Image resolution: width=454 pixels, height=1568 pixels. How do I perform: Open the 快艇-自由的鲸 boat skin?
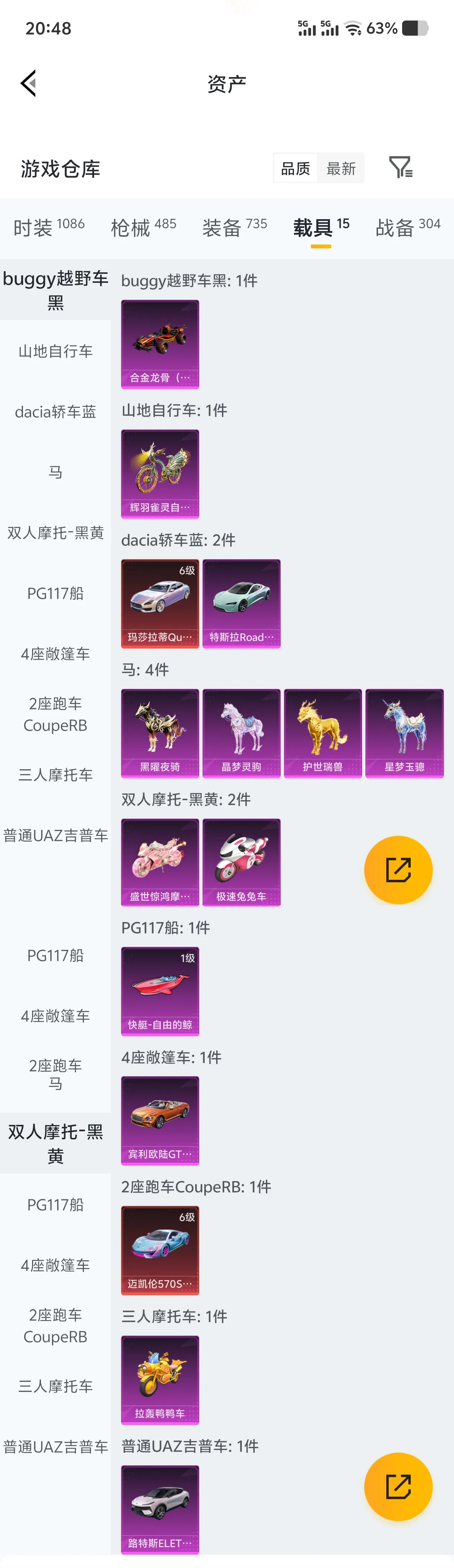click(160, 991)
